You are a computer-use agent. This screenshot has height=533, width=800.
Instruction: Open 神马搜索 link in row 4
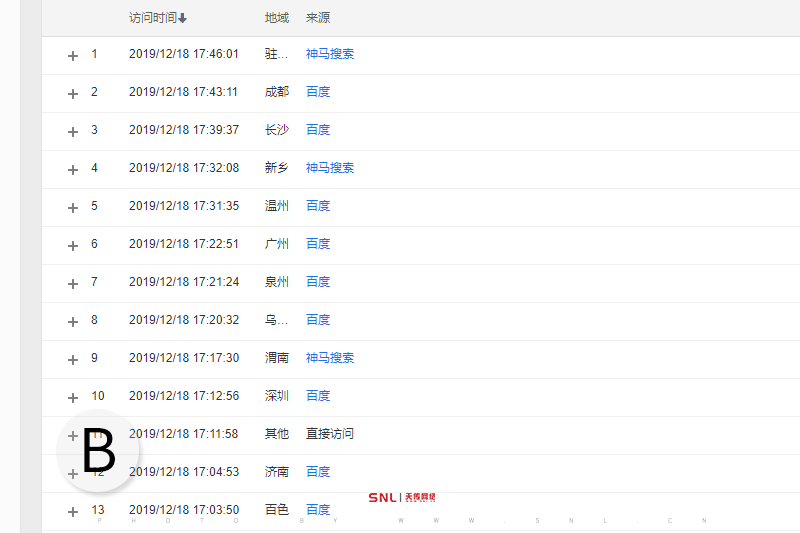tap(330, 168)
